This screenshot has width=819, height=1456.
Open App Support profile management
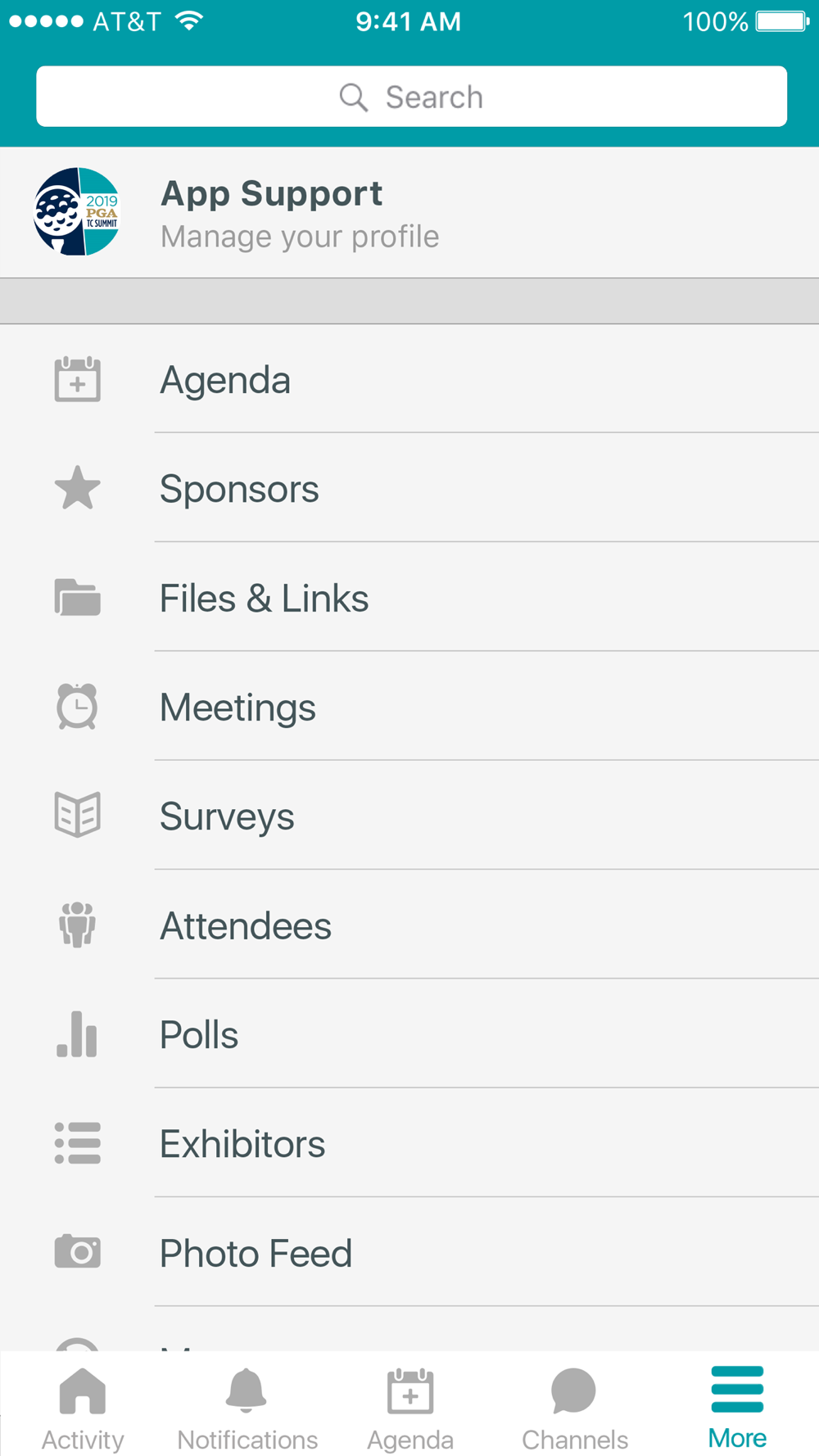[409, 213]
